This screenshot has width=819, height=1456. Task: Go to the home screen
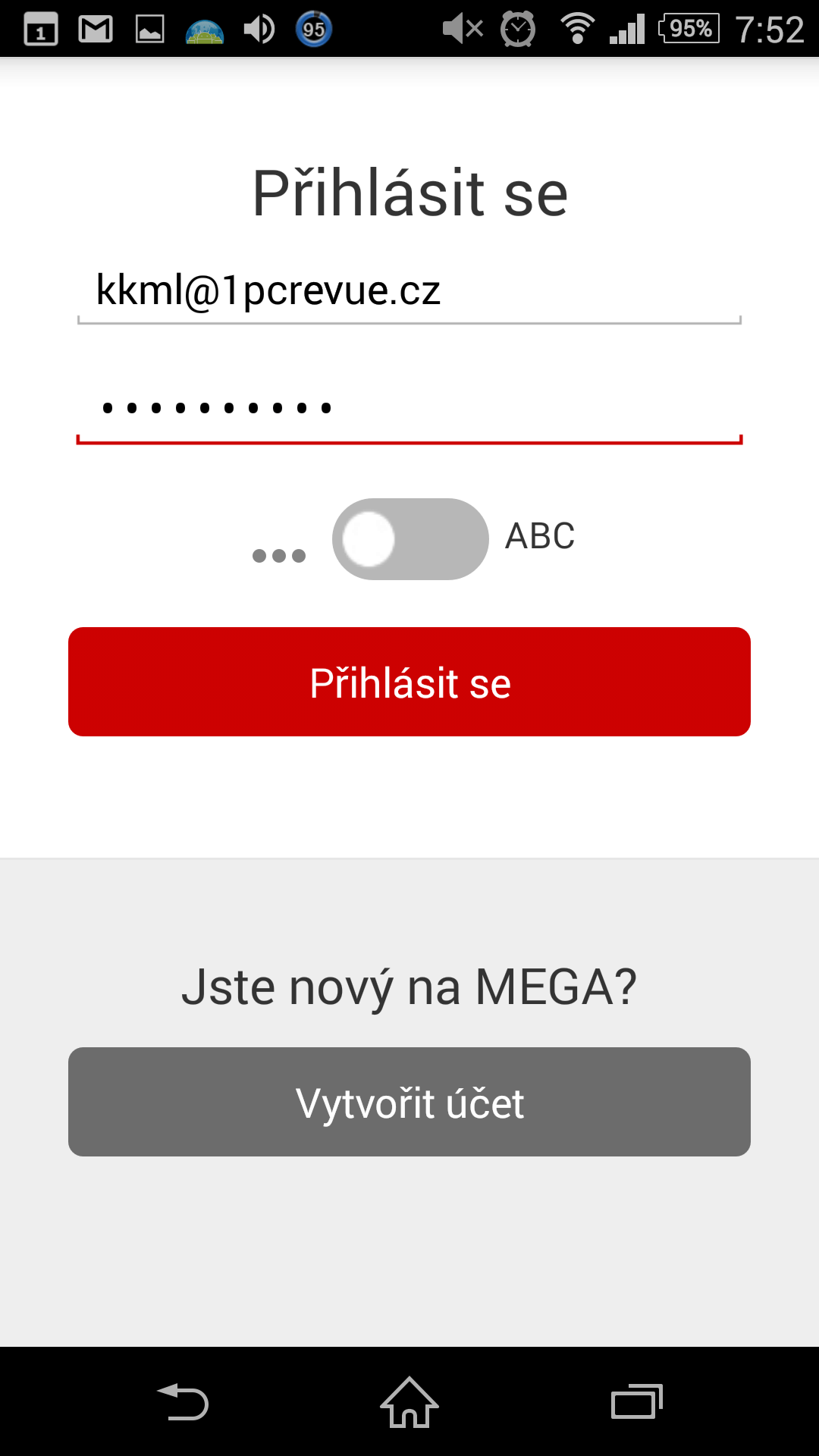click(x=409, y=1401)
